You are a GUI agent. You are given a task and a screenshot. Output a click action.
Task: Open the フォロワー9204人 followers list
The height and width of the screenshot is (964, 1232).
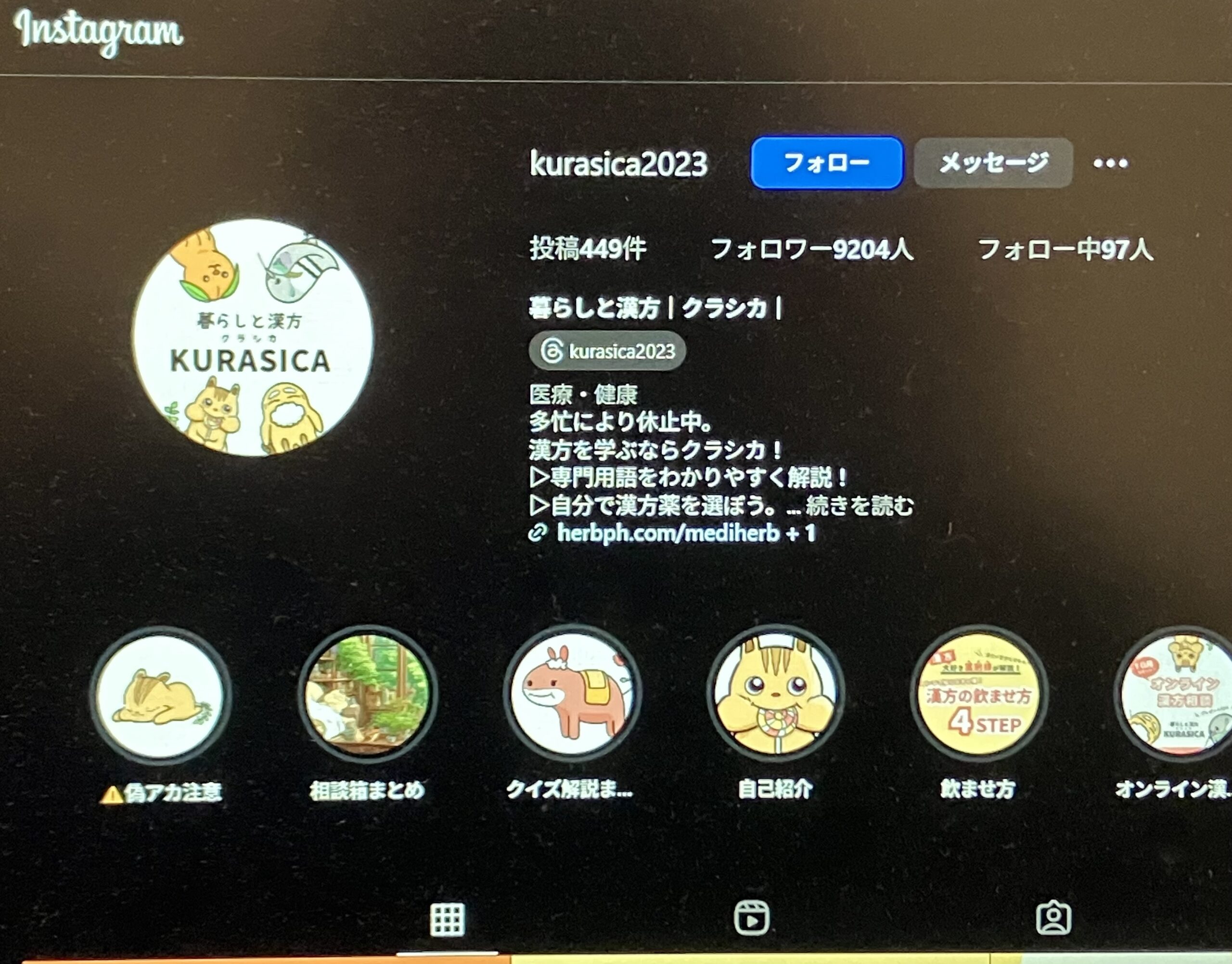click(x=811, y=249)
